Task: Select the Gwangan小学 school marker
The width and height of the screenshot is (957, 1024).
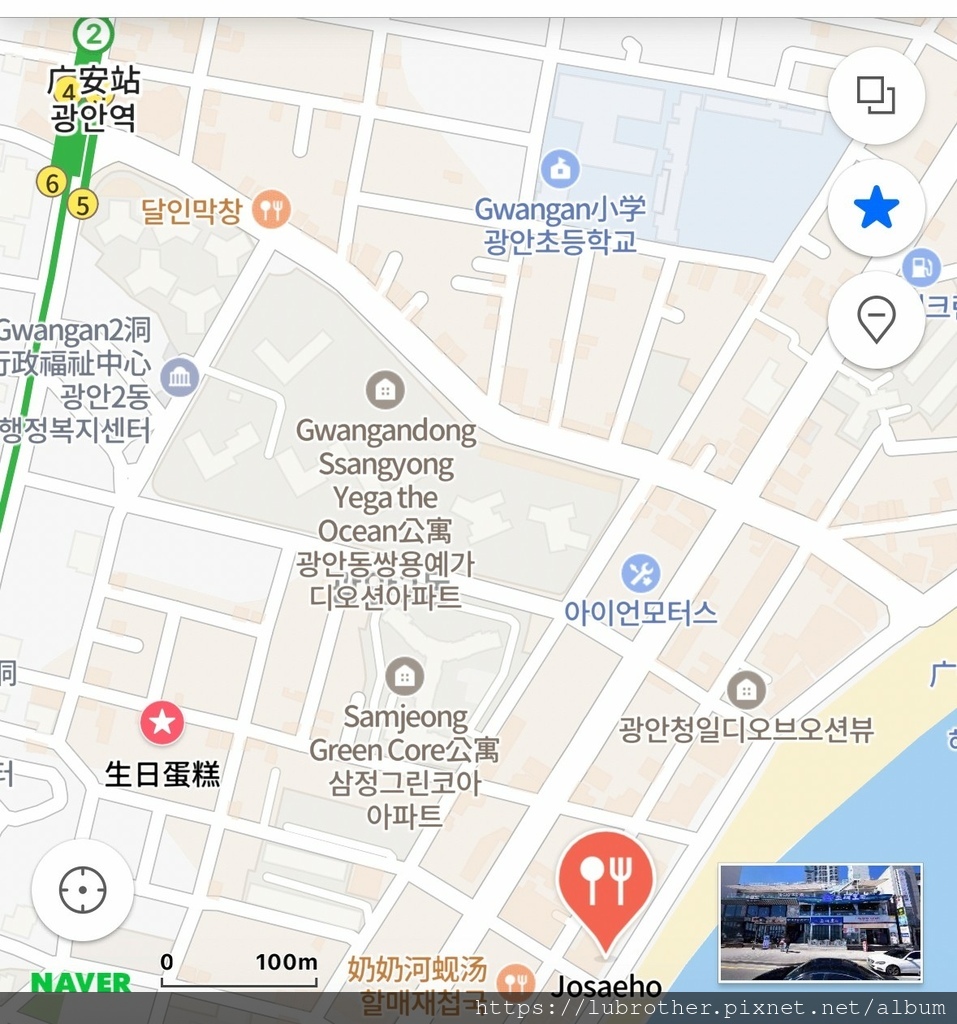Action: (560, 168)
